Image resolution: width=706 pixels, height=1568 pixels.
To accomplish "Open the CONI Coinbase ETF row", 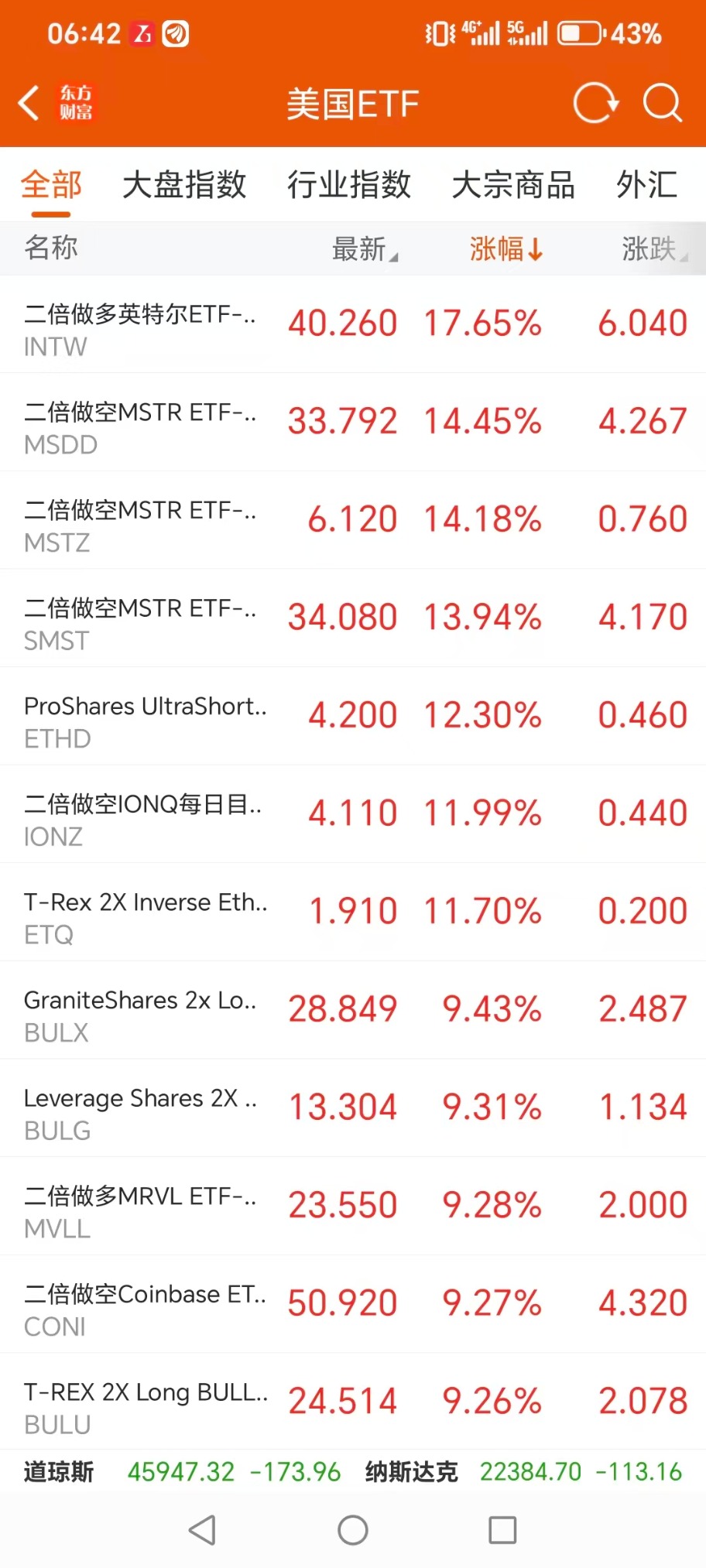I will coord(353,1304).
